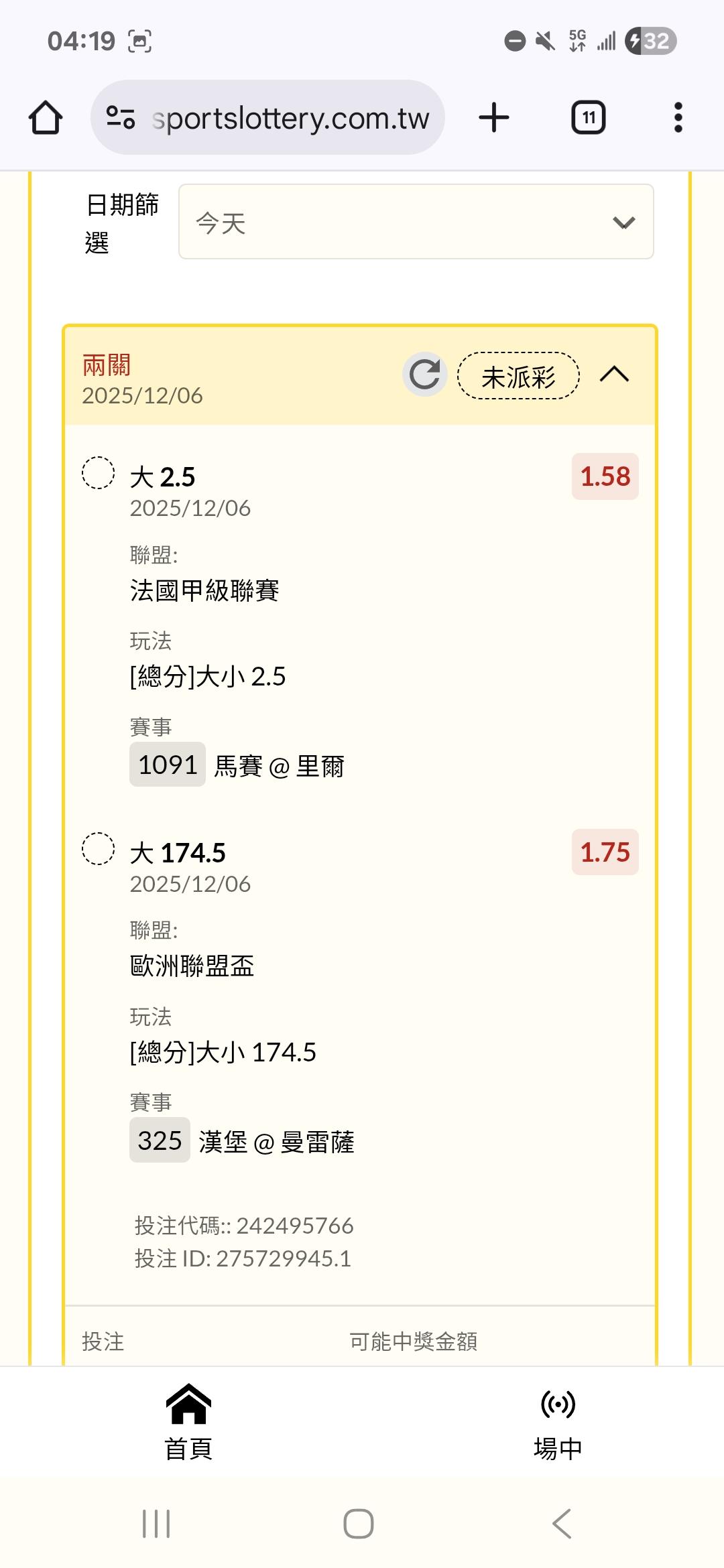Open a new browser tab
Viewport: 724px width, 1568px height.
[494, 118]
